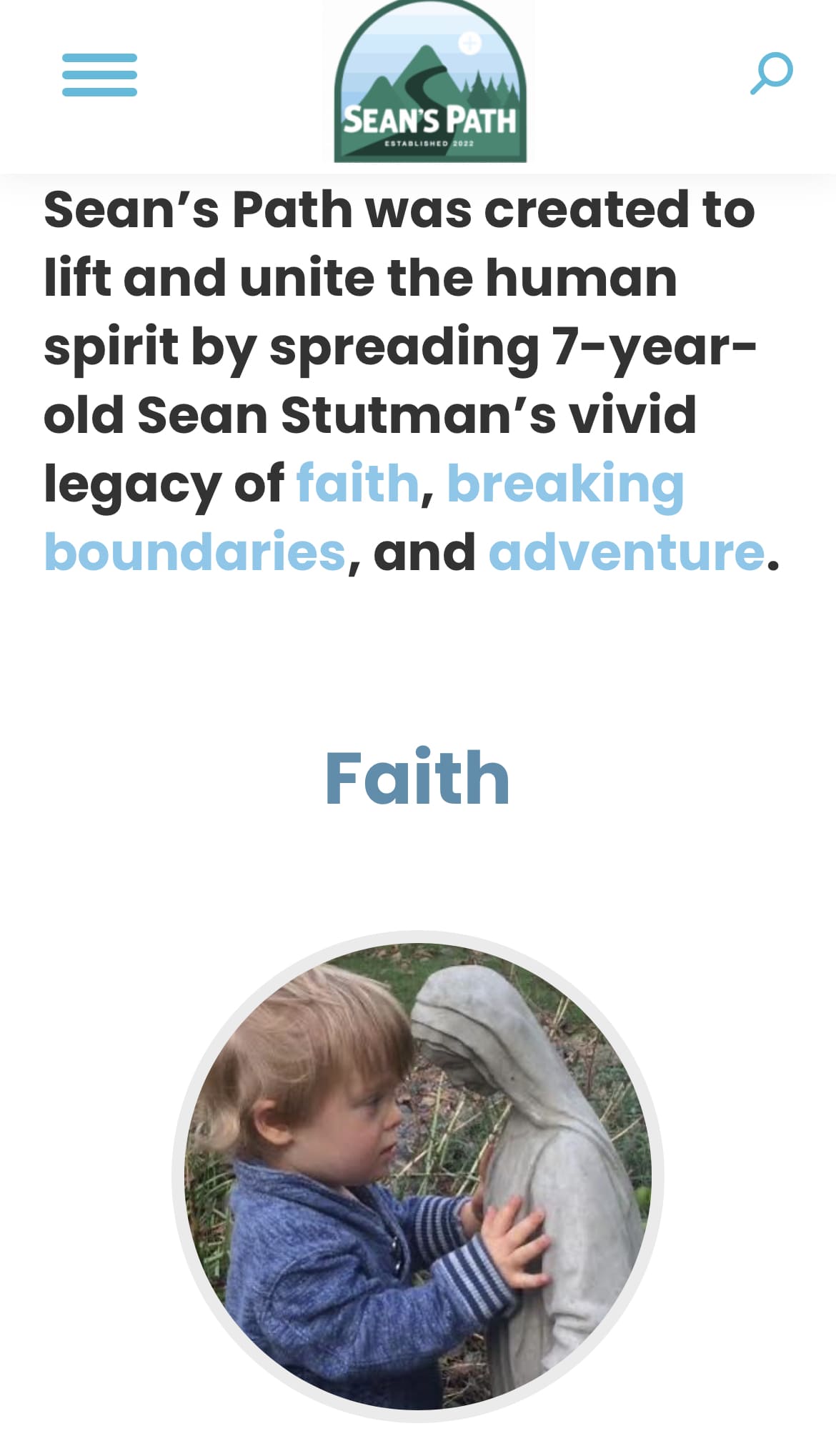This screenshot has width=836, height=1456.
Task: Visit the "adventure" link
Action: click(x=626, y=552)
